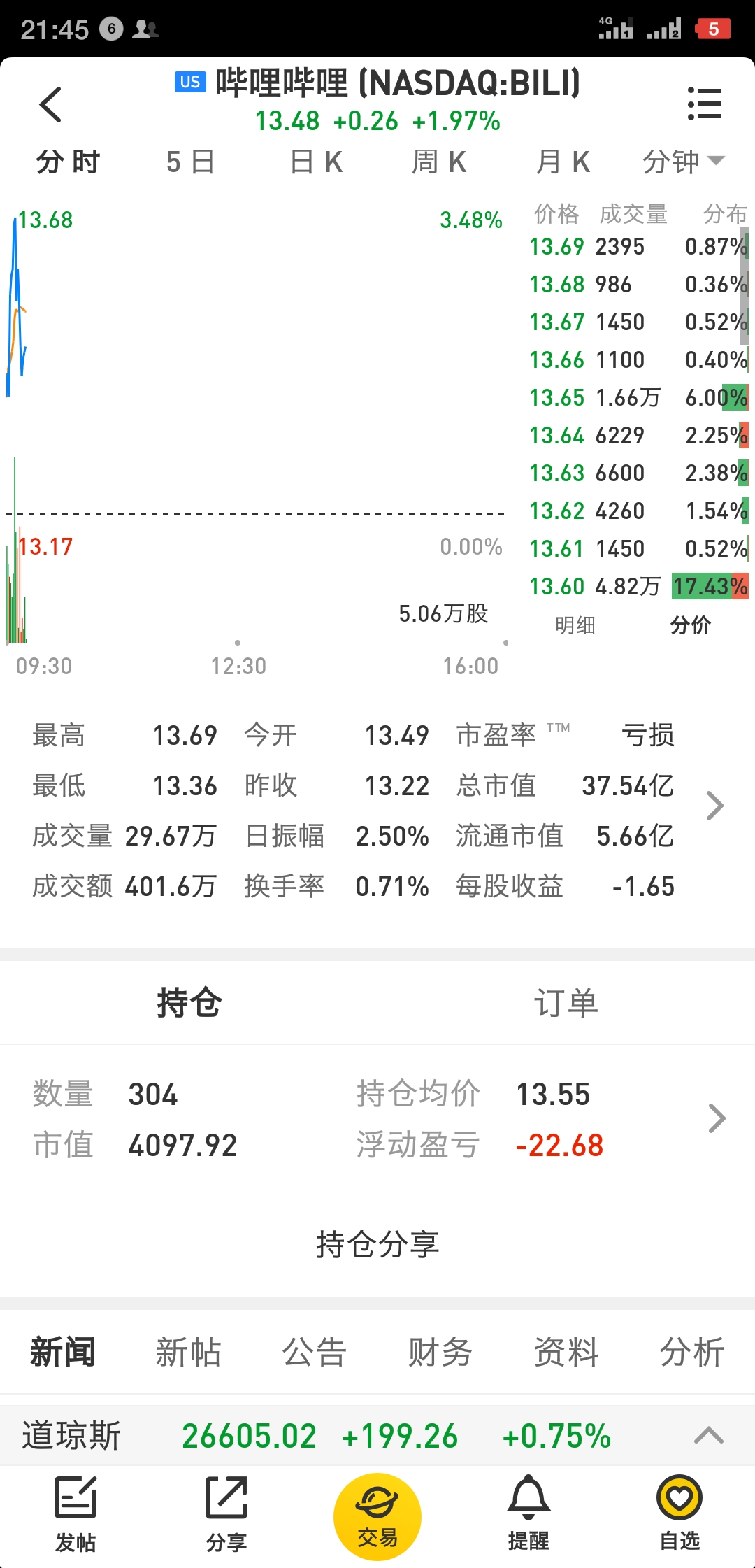Switch to the 订单 orders tab

tap(566, 1003)
